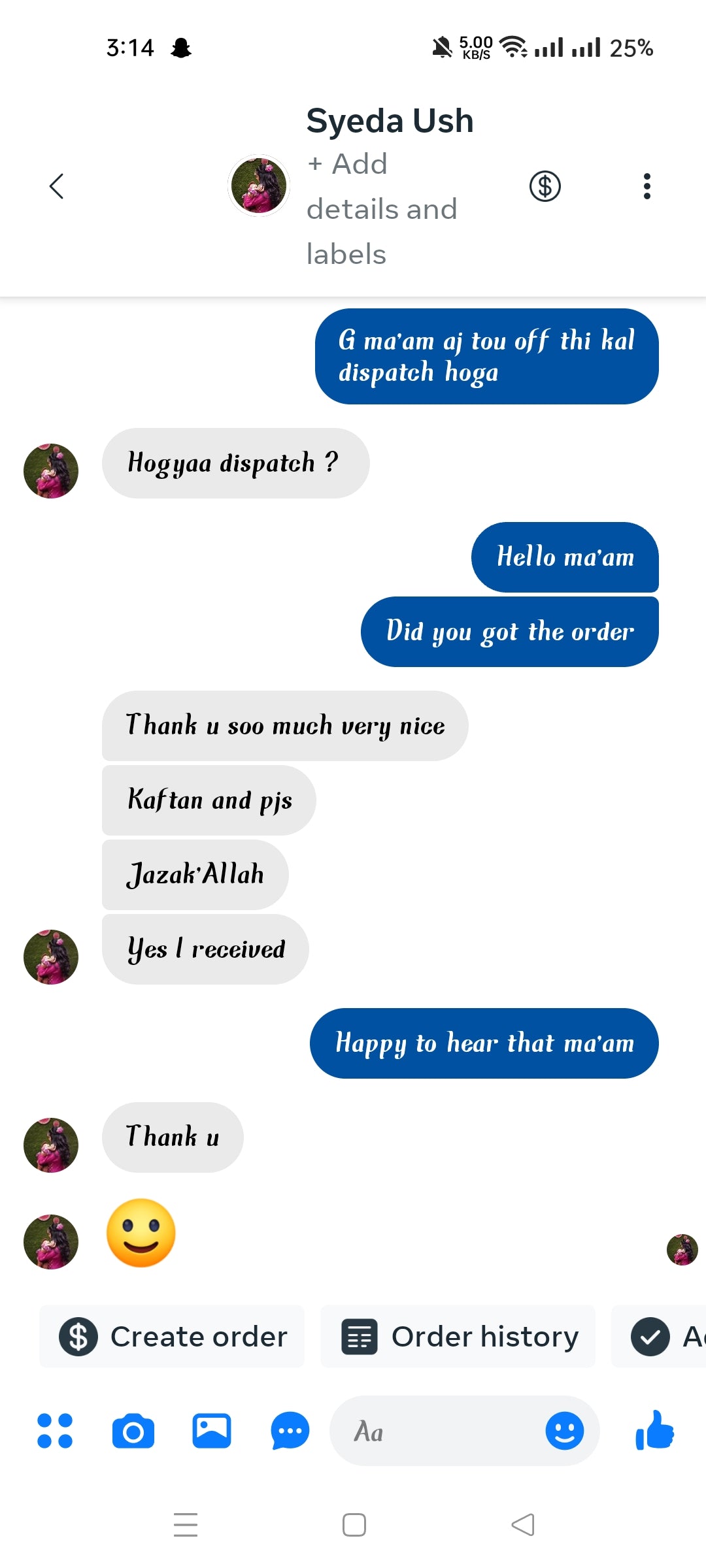Open the emoji picker in message field
The width and height of the screenshot is (706, 1568).
(564, 1431)
